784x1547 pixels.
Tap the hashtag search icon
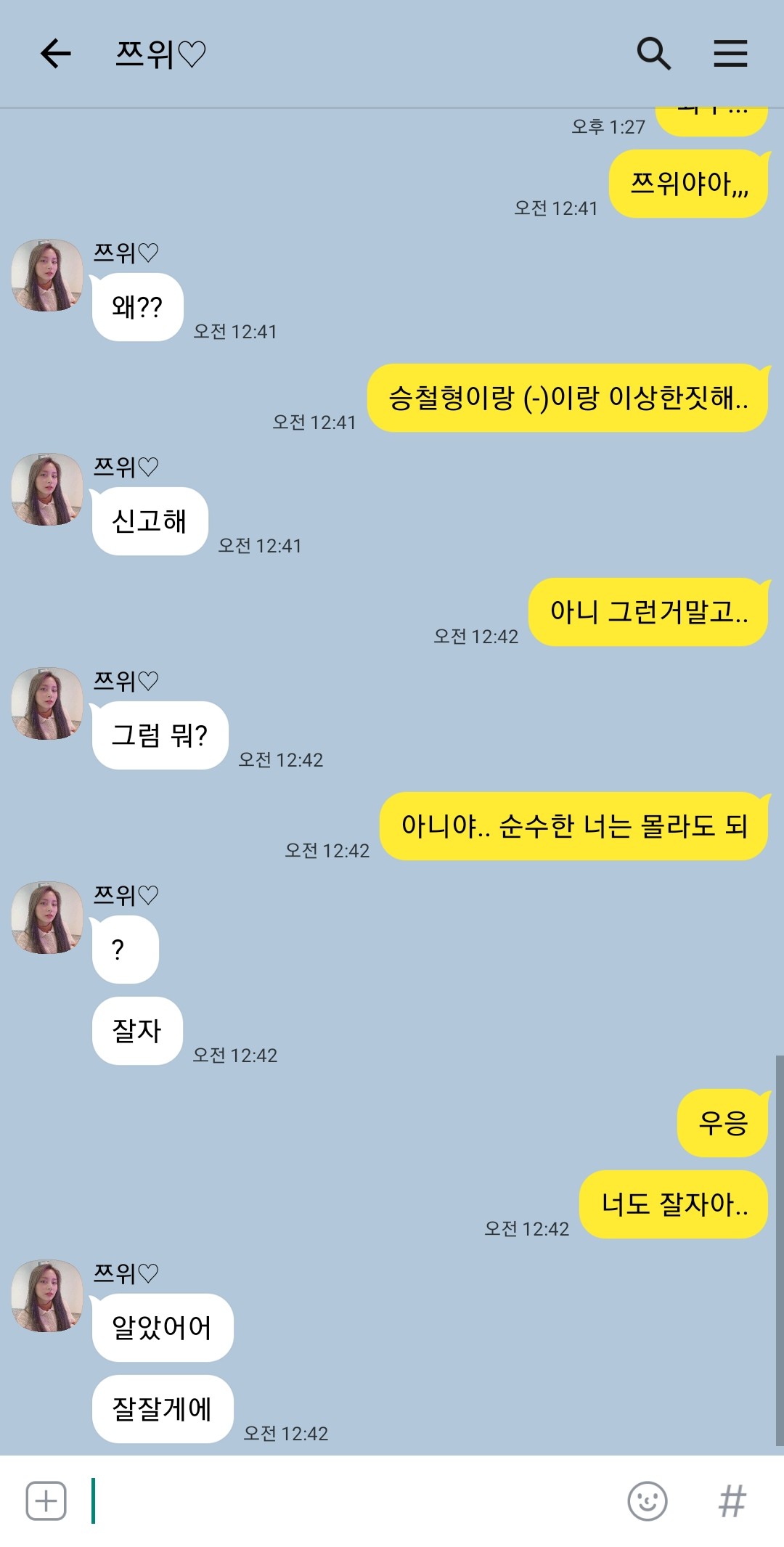click(732, 1501)
